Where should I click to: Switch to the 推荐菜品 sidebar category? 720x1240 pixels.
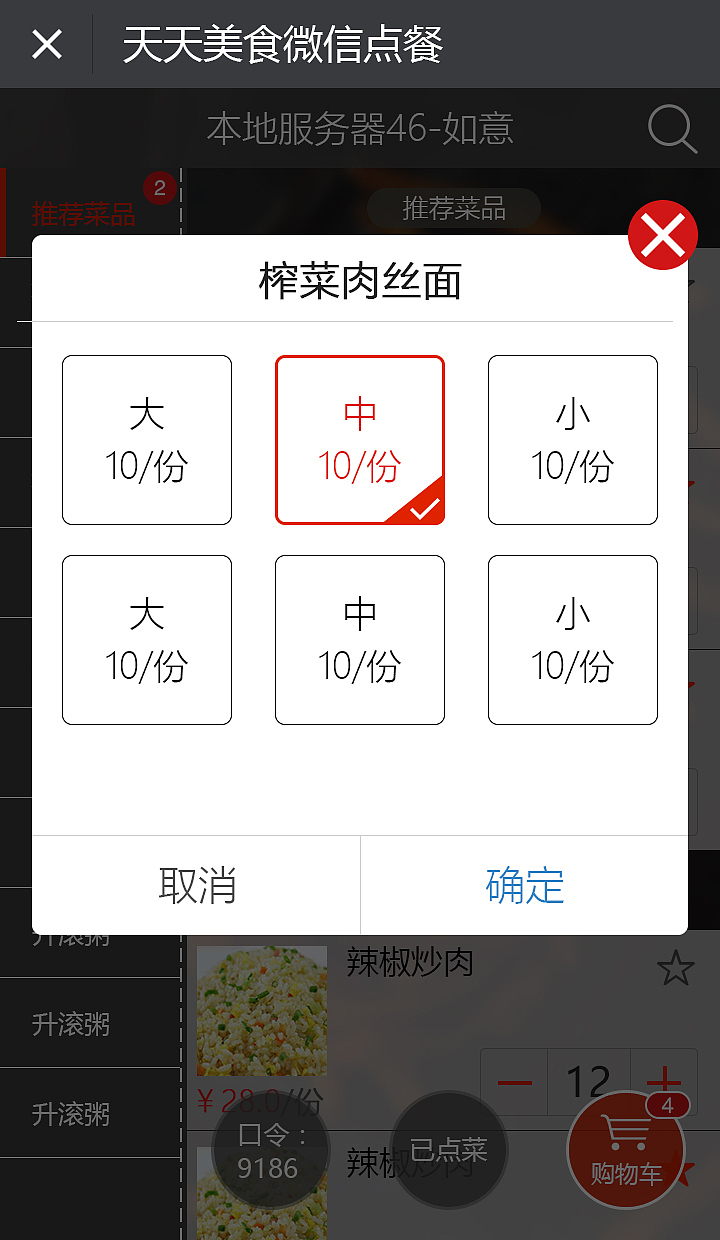(82, 213)
